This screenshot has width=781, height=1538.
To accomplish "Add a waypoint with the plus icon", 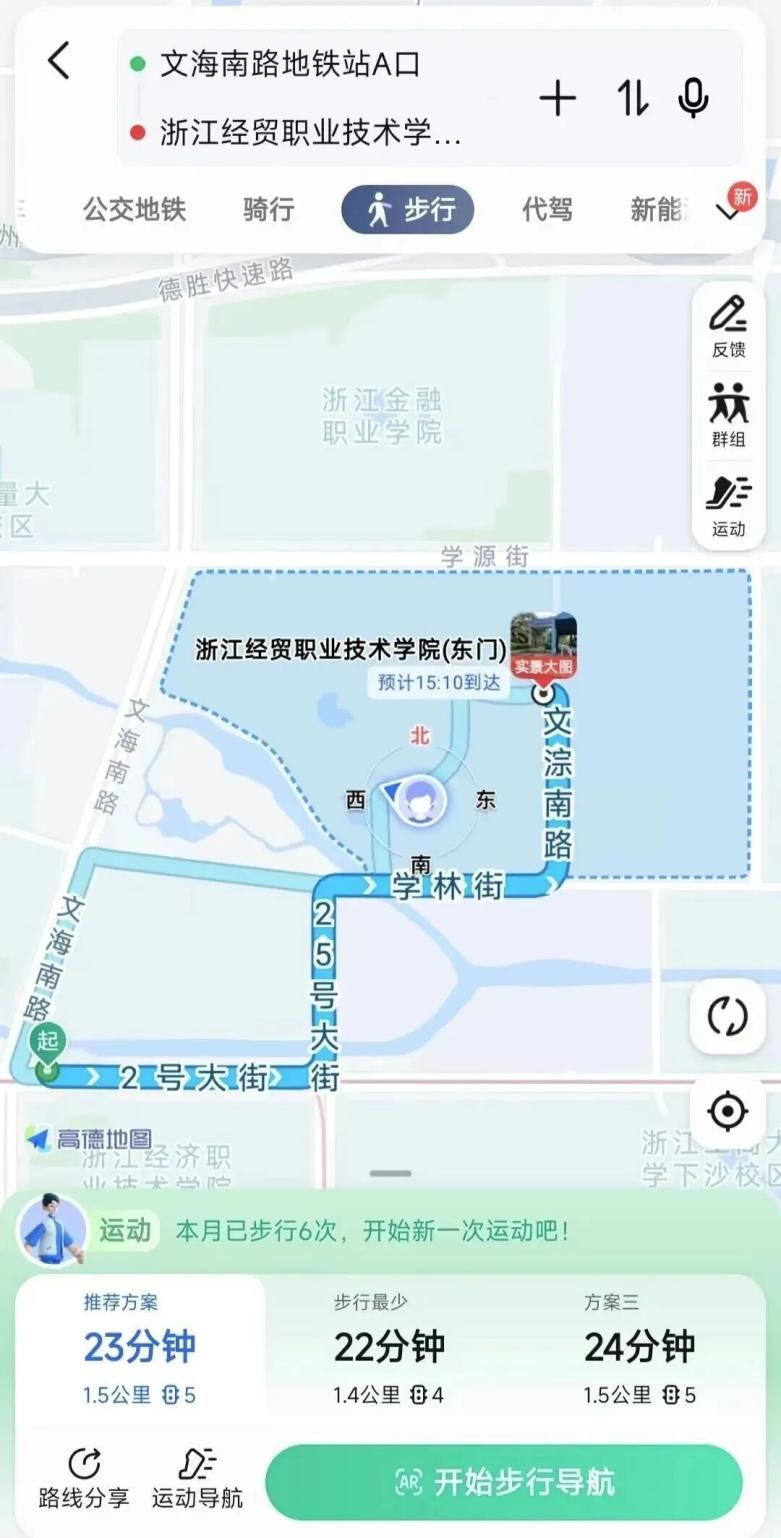I will (x=558, y=98).
